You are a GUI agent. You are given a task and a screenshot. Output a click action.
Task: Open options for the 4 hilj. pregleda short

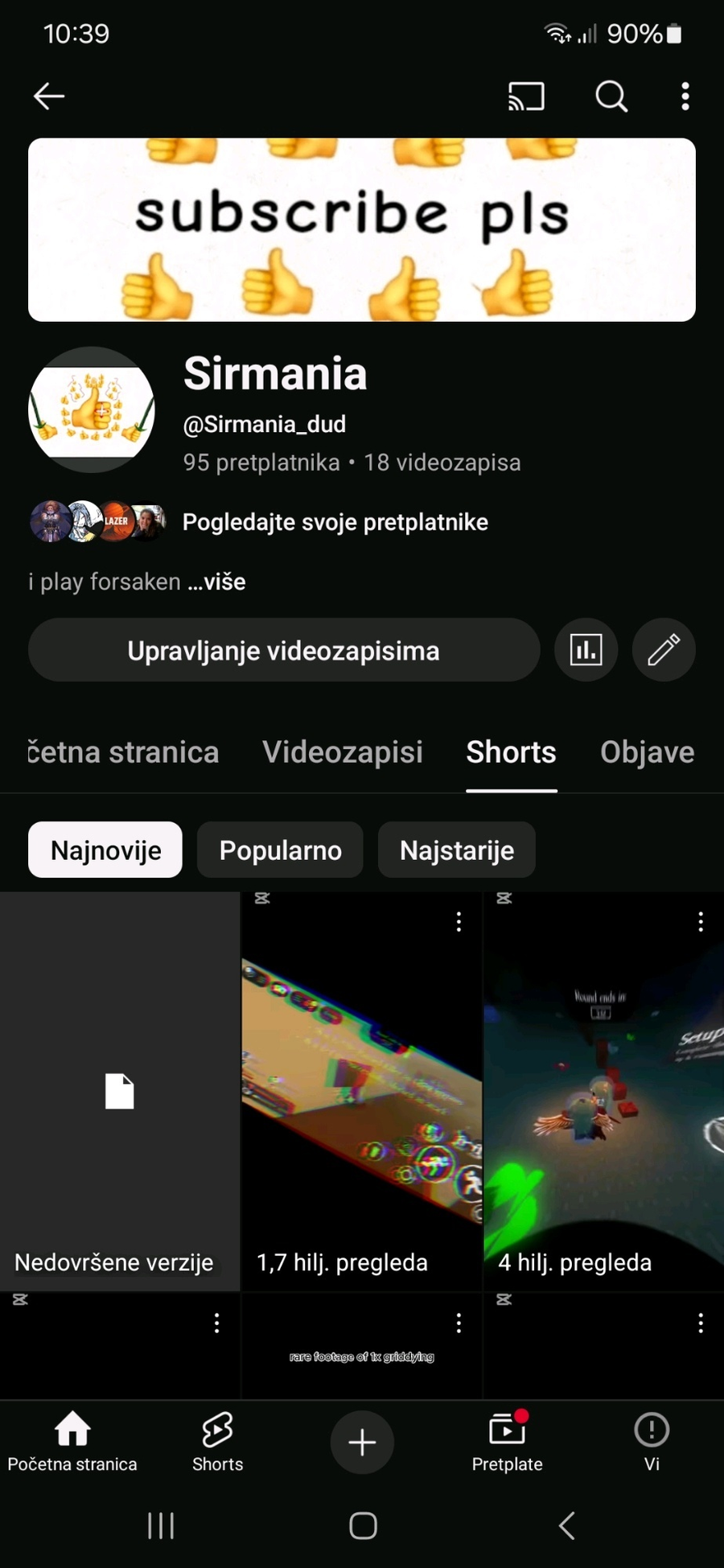pyautogui.click(x=701, y=922)
